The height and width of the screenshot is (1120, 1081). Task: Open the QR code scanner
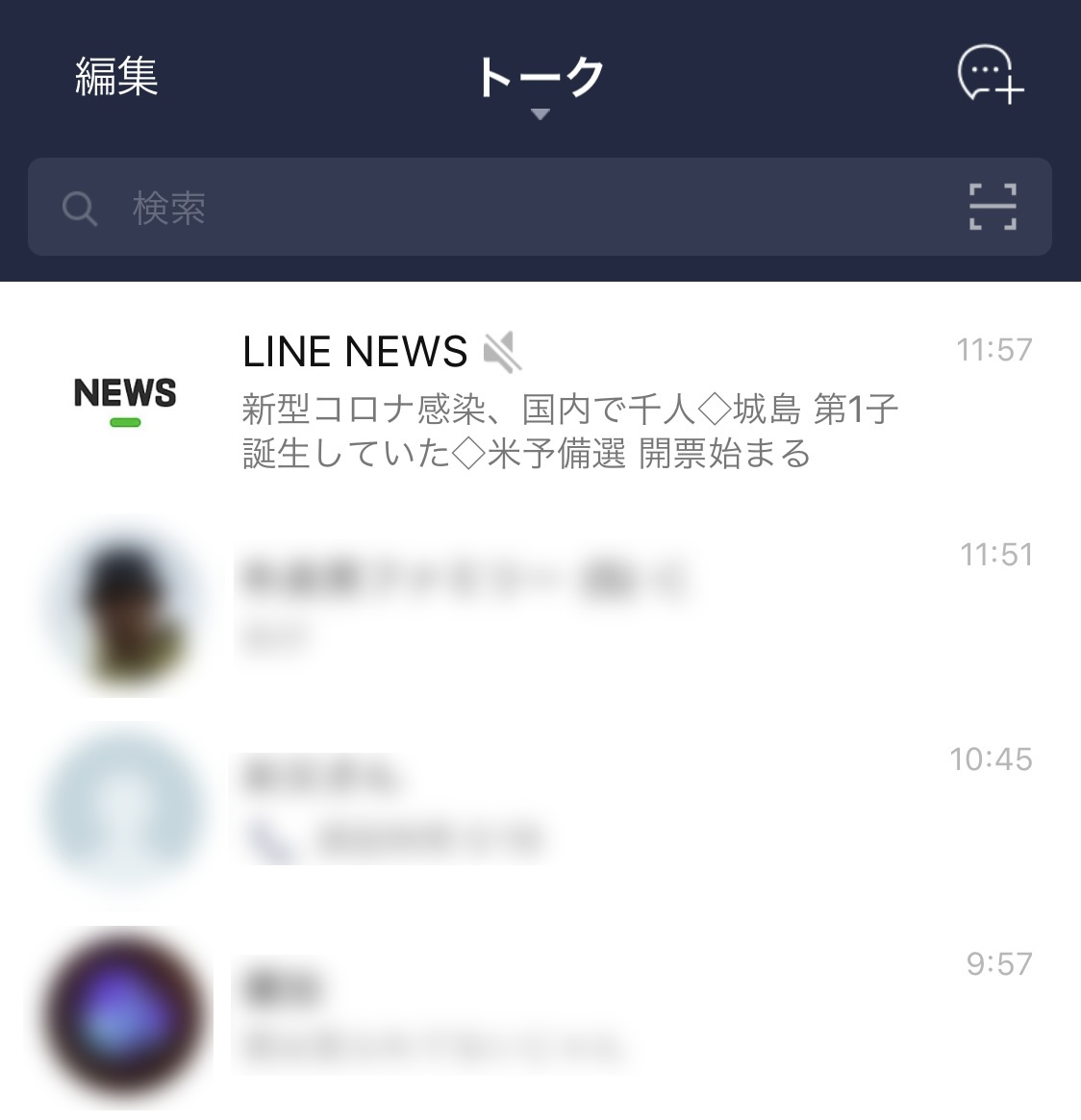coord(993,207)
